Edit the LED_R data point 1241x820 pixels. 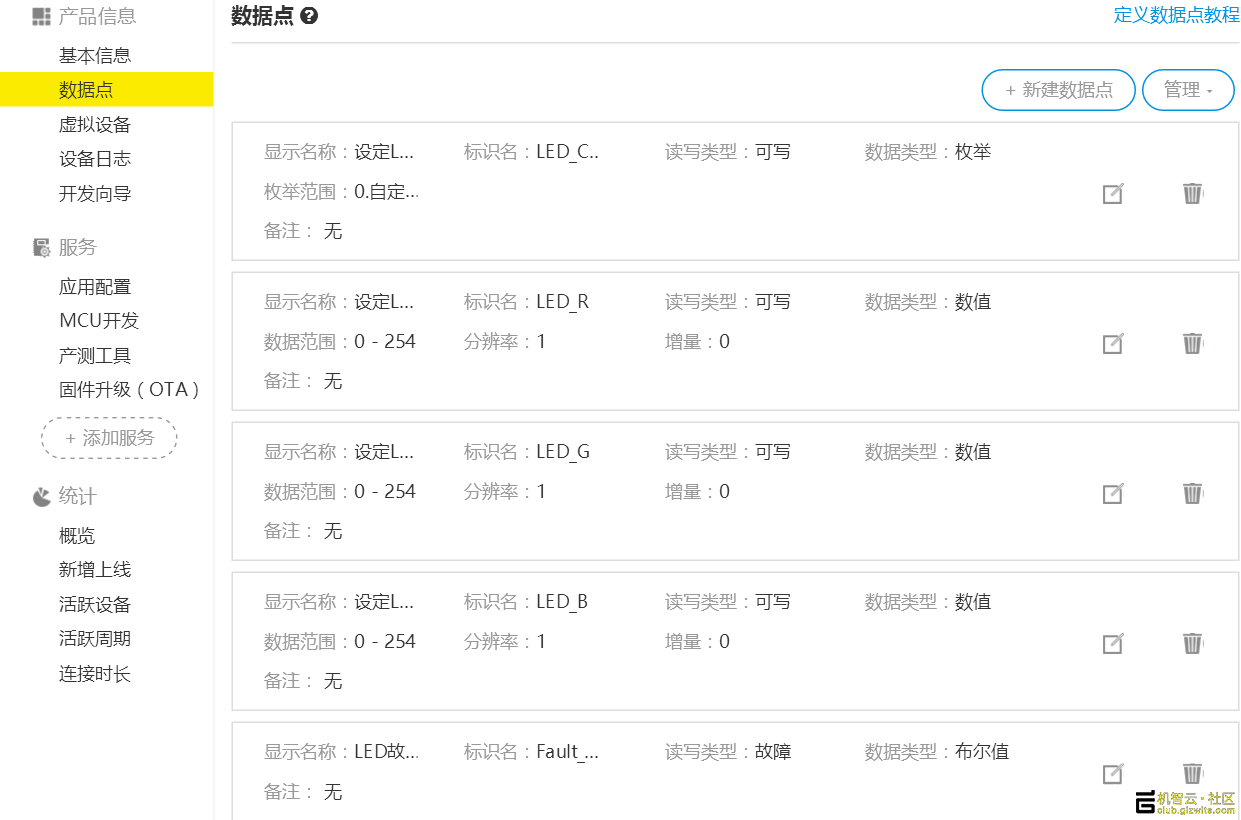pyautogui.click(x=1113, y=343)
